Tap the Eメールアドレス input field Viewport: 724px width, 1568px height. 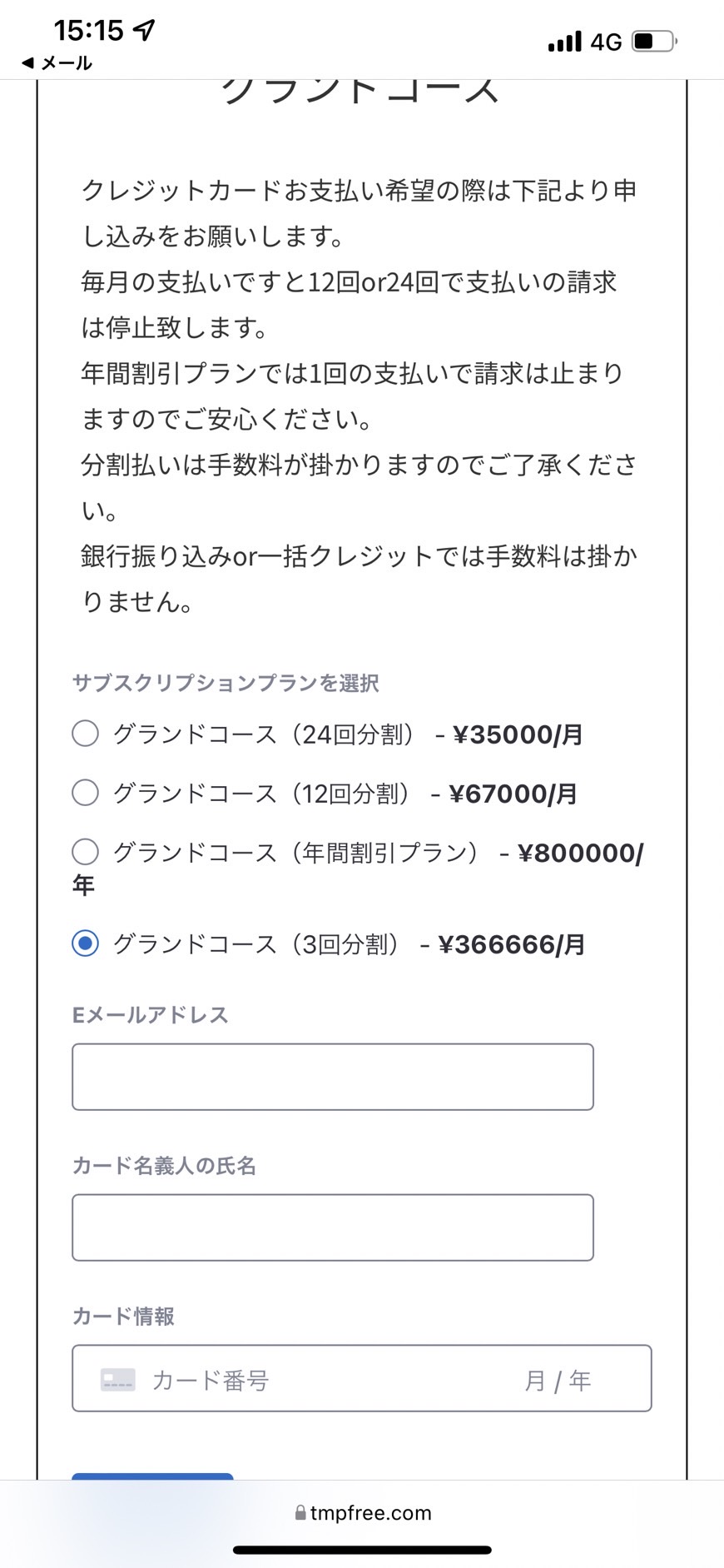[x=333, y=1077]
